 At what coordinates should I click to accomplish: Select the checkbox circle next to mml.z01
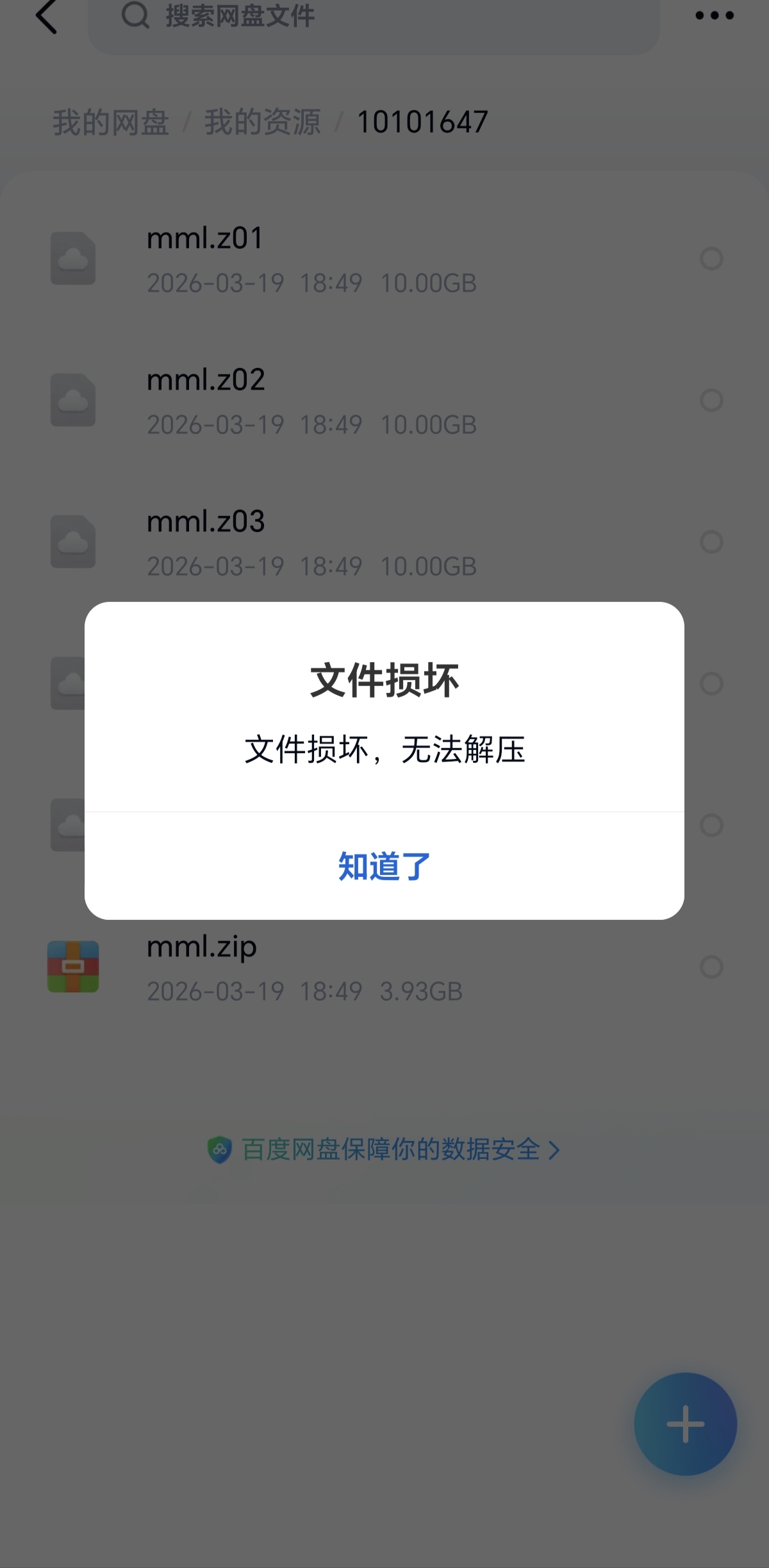(710, 259)
